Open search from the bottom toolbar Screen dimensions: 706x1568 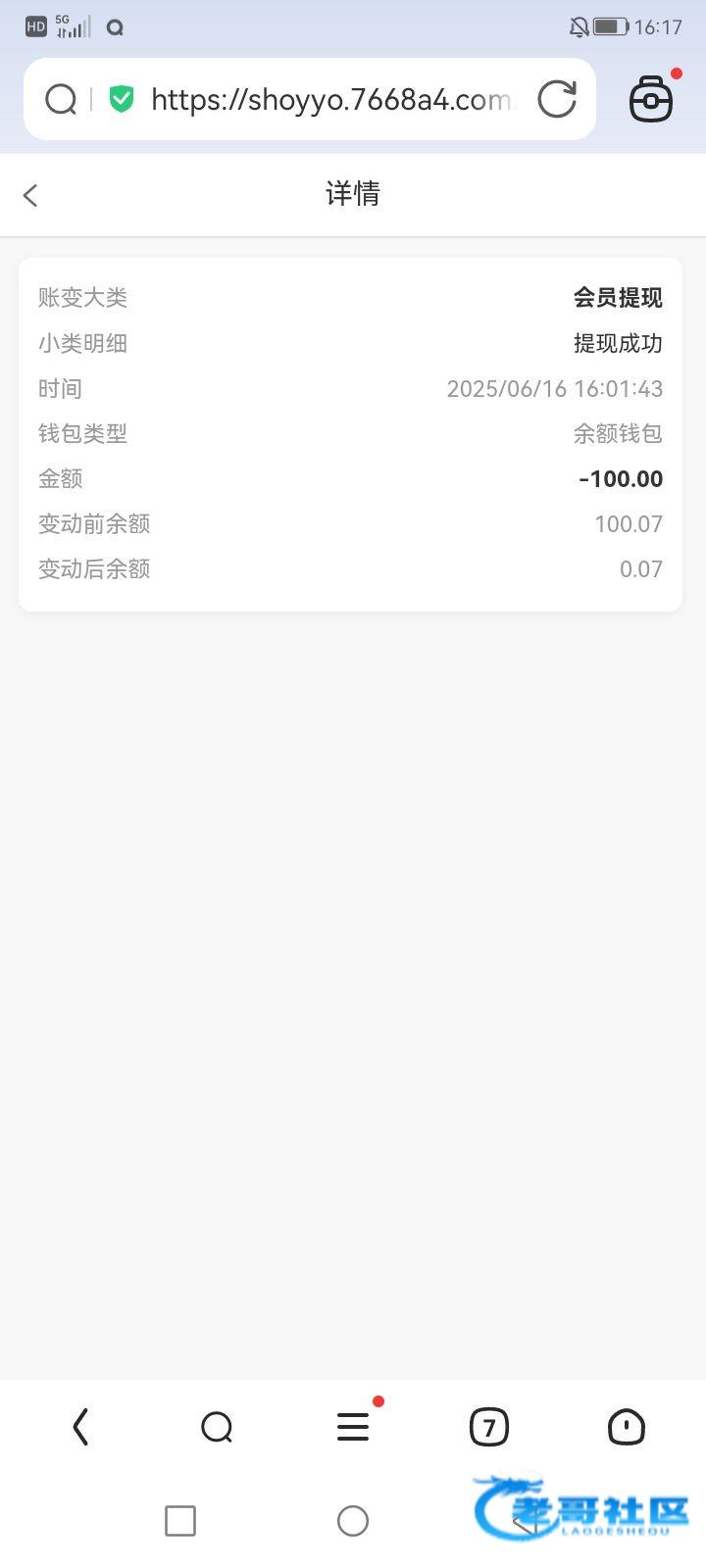click(217, 1427)
